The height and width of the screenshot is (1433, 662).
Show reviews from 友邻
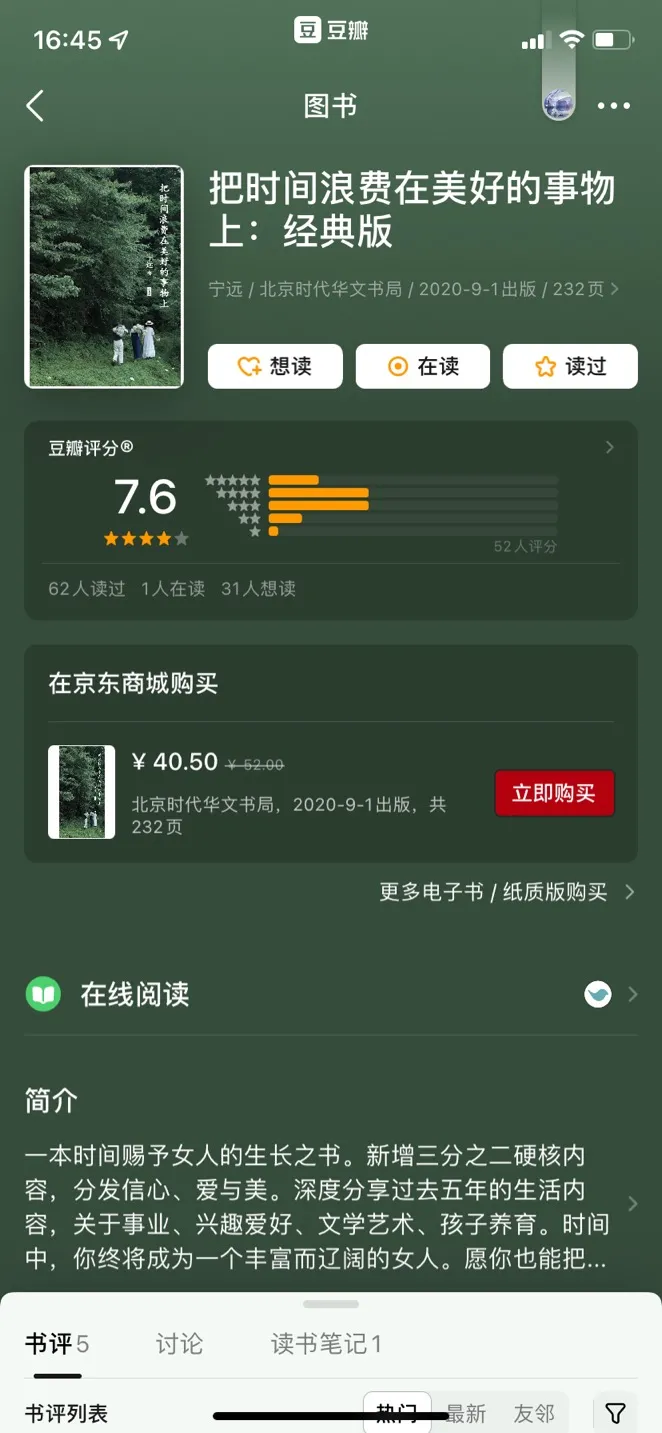coord(534,1413)
